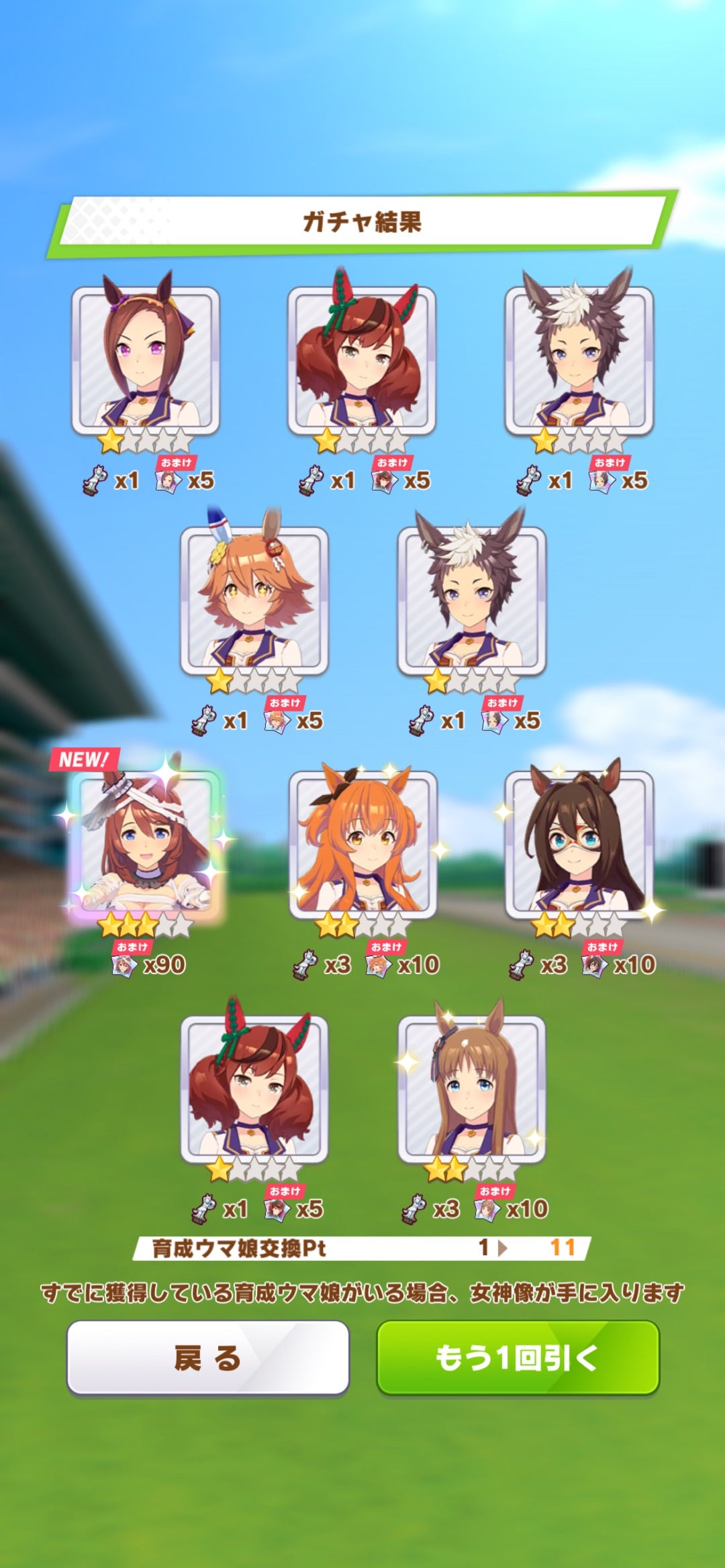Screen dimensions: 725x1568
Task: Pull again with もう1回引く
Action: pos(517,1357)
